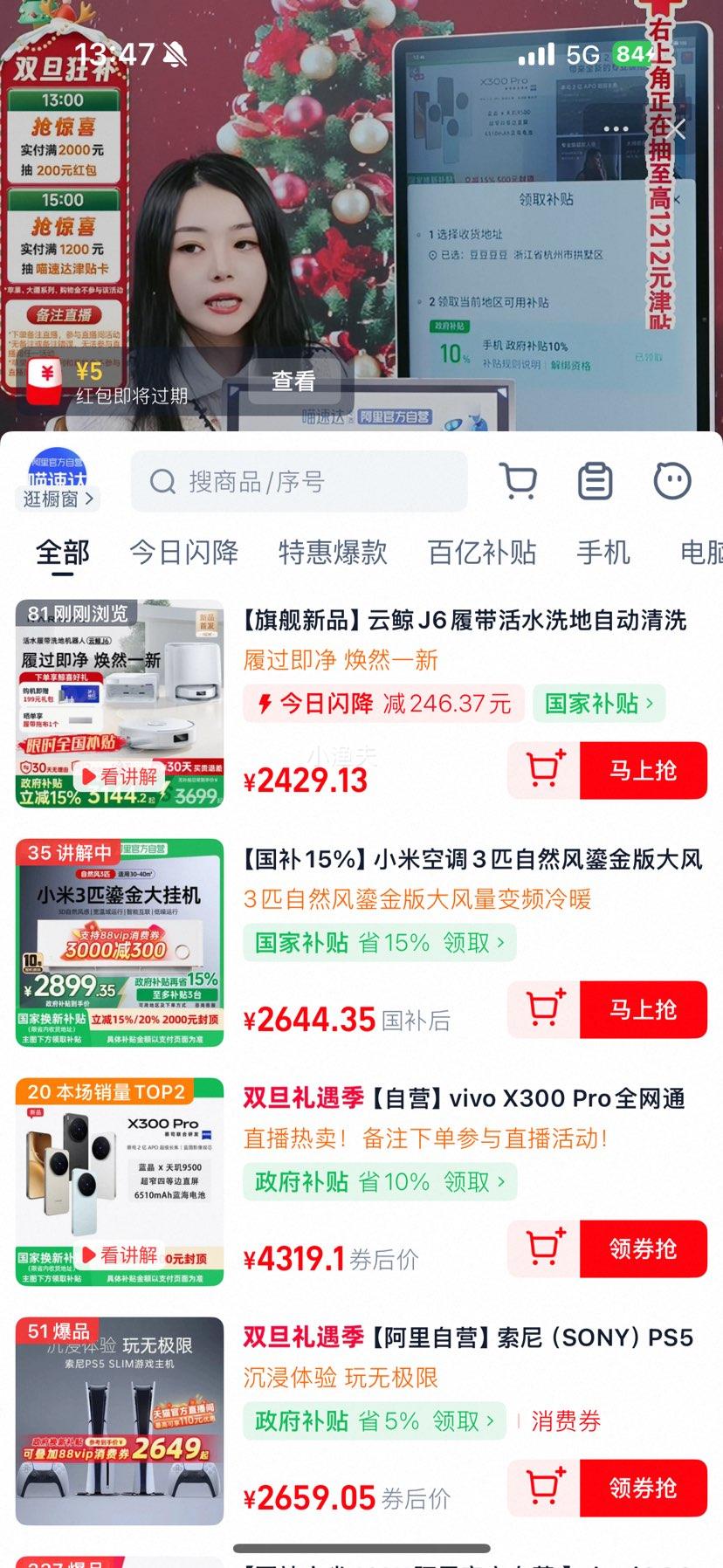
Task: Open the order list clipboard icon
Action: [x=595, y=480]
